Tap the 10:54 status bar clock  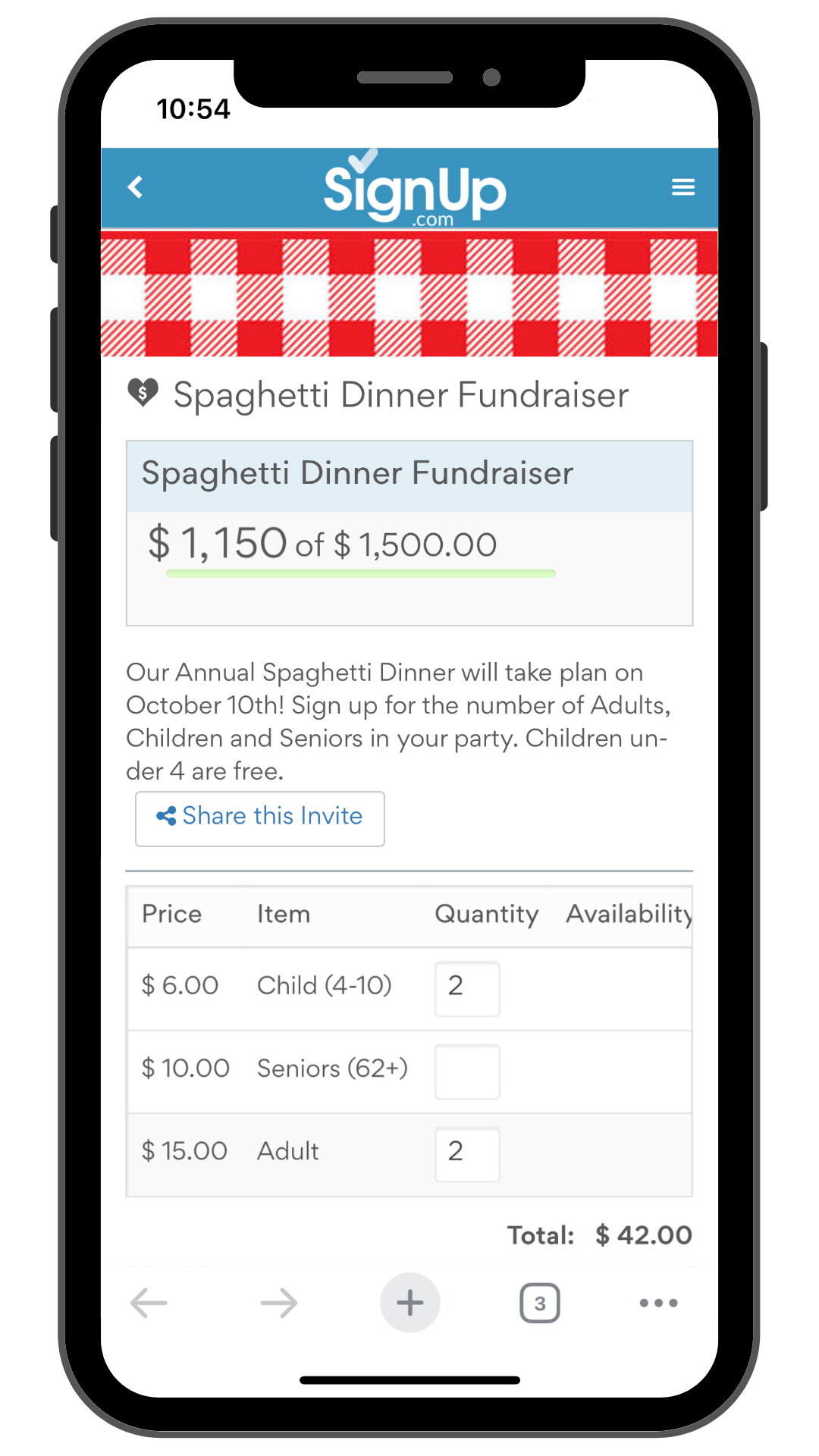tap(193, 108)
